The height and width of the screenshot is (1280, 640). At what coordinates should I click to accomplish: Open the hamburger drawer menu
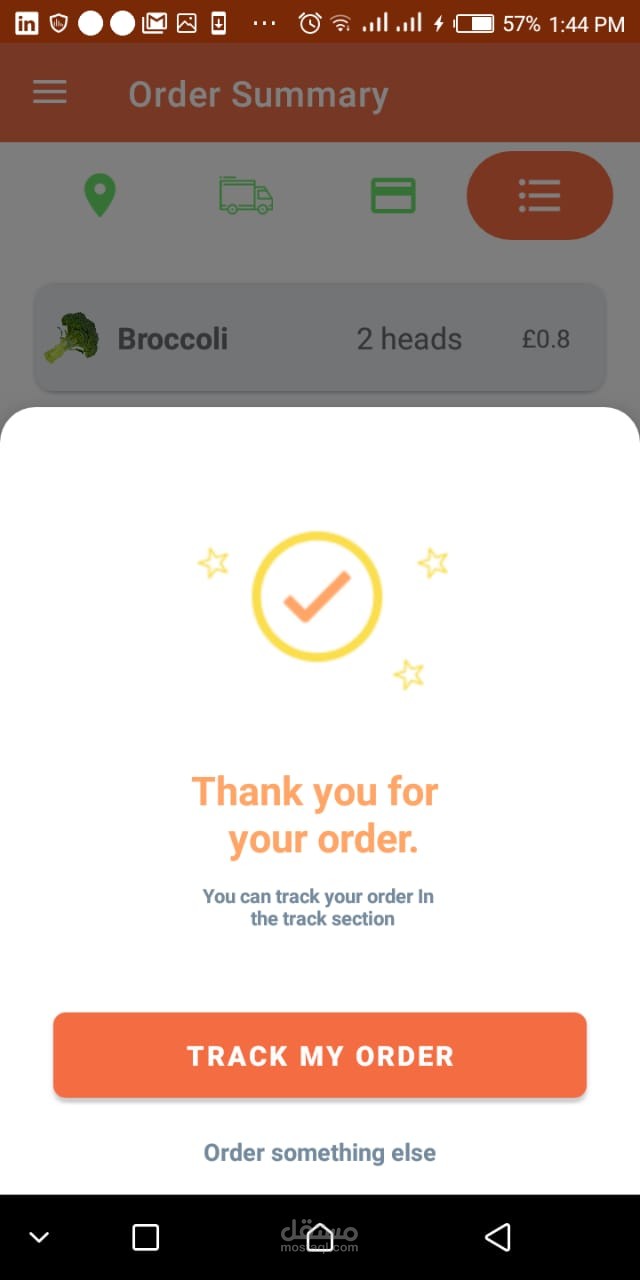pos(50,93)
